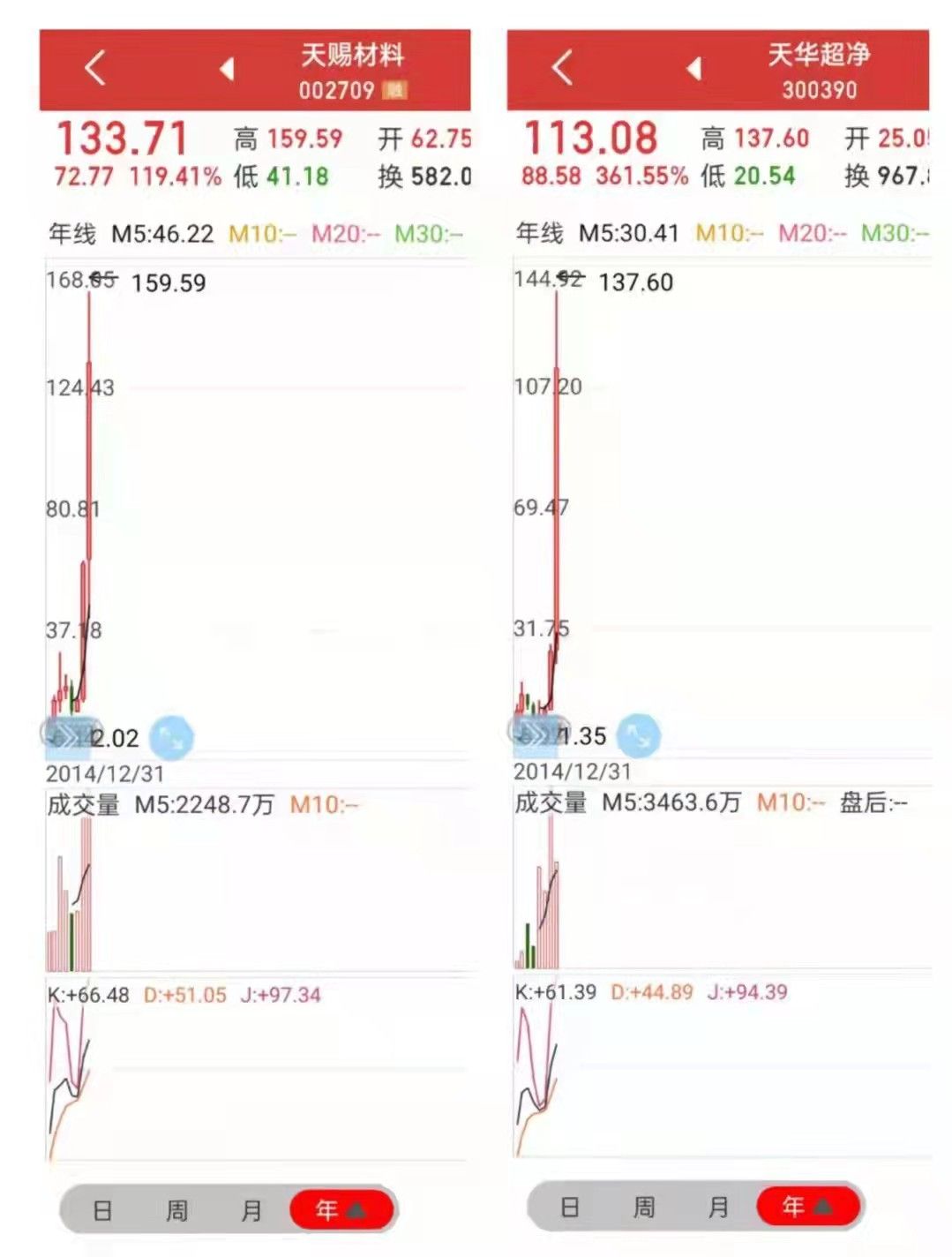
Task: Open the M10 indicator selector on 成交量 panel
Action: pos(322,804)
